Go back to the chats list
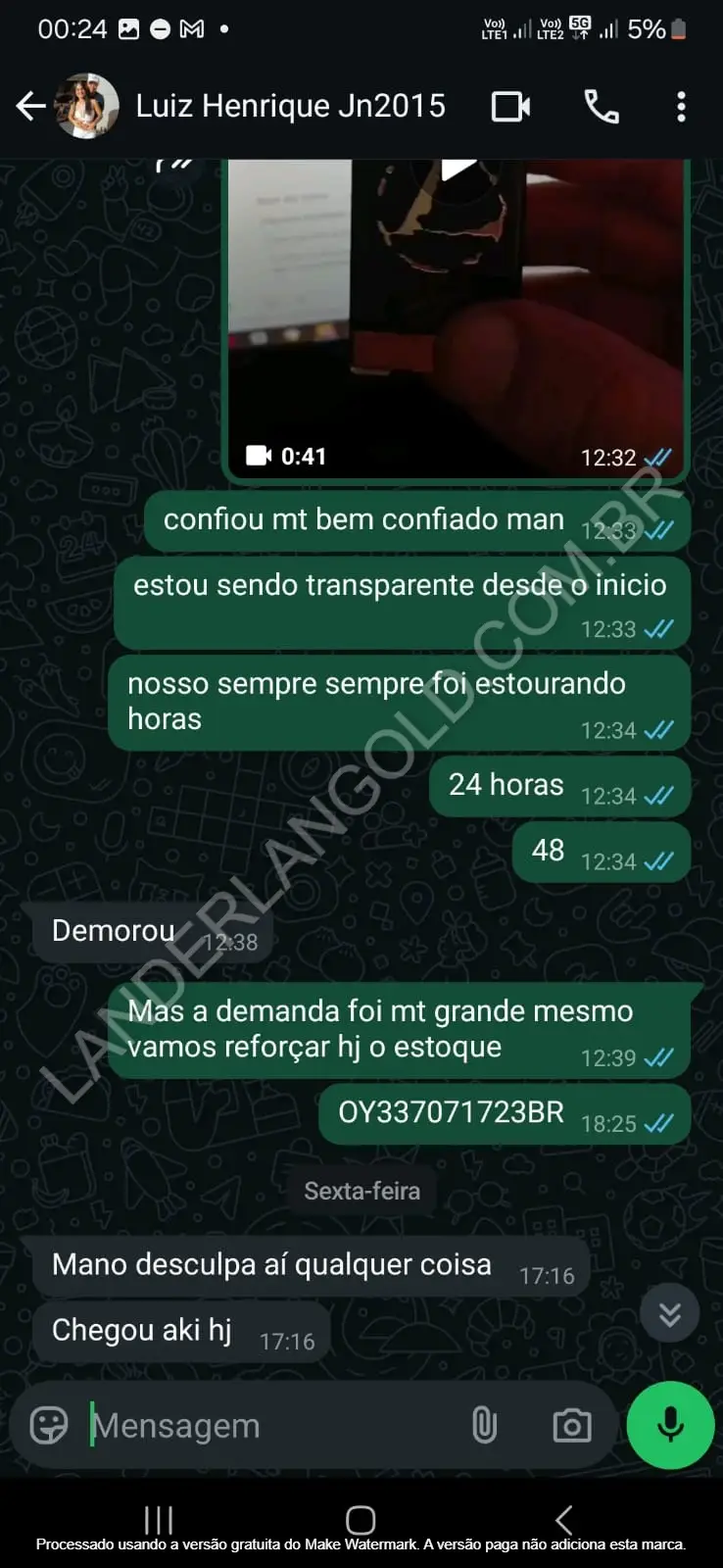 (x=30, y=106)
